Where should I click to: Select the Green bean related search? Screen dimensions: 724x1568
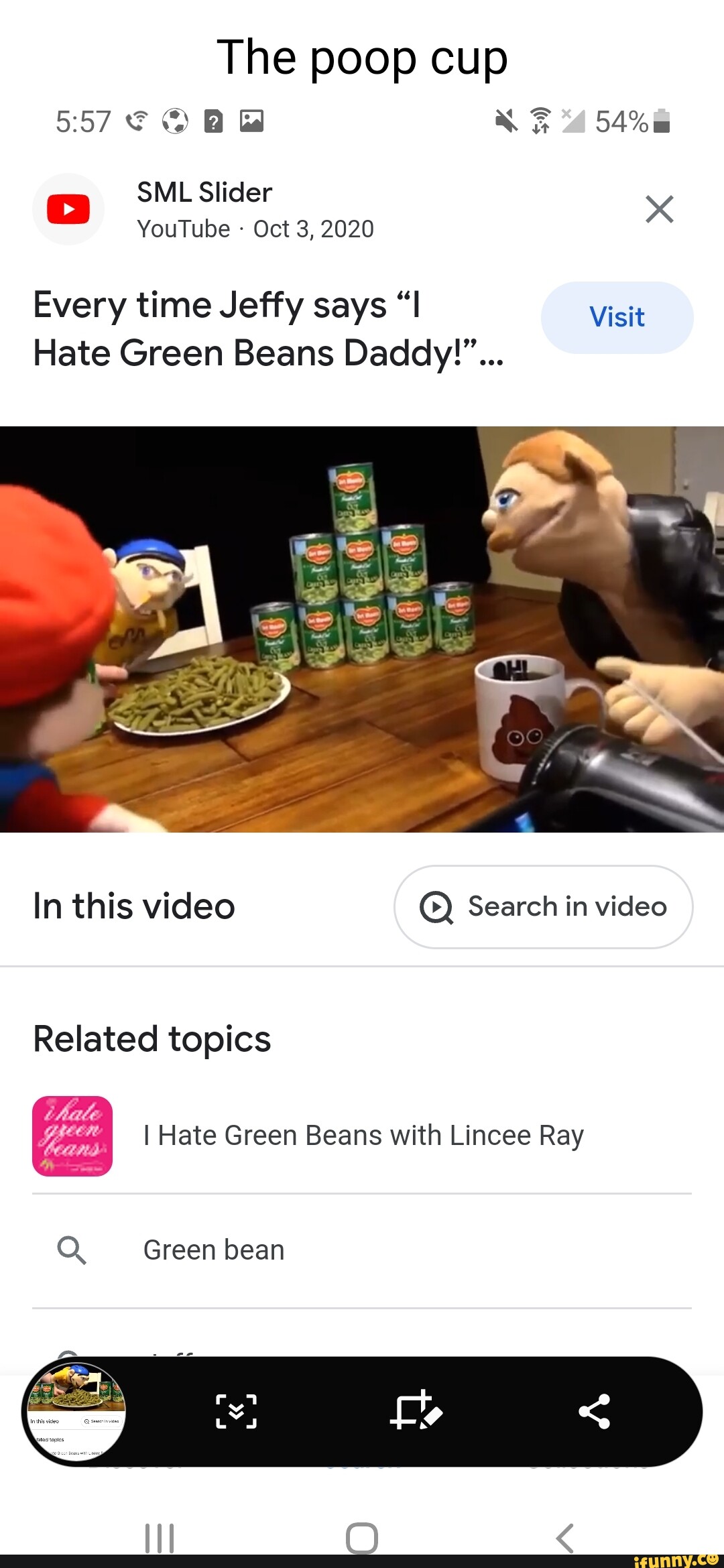[213, 1248]
